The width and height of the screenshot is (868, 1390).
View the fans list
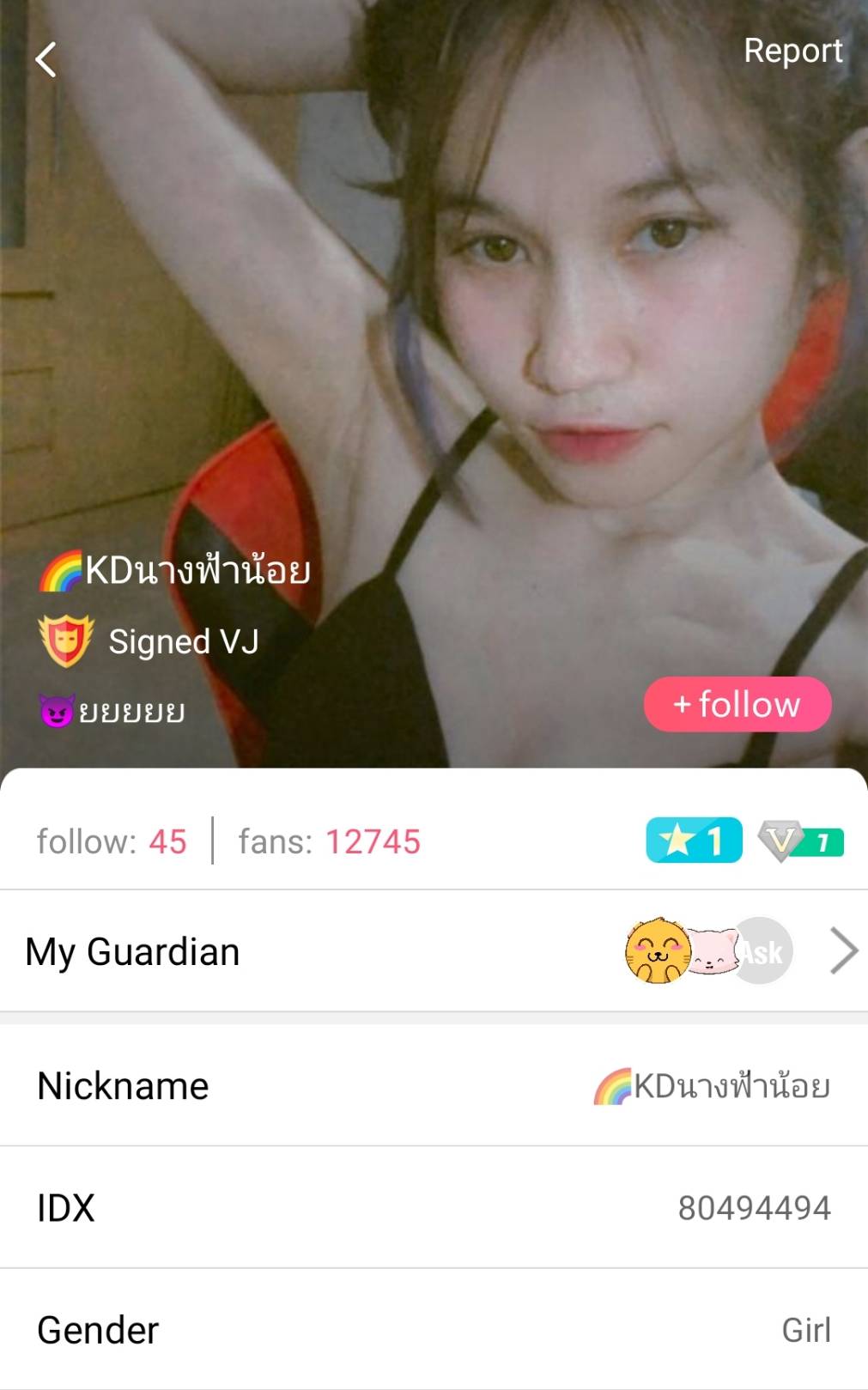point(330,841)
